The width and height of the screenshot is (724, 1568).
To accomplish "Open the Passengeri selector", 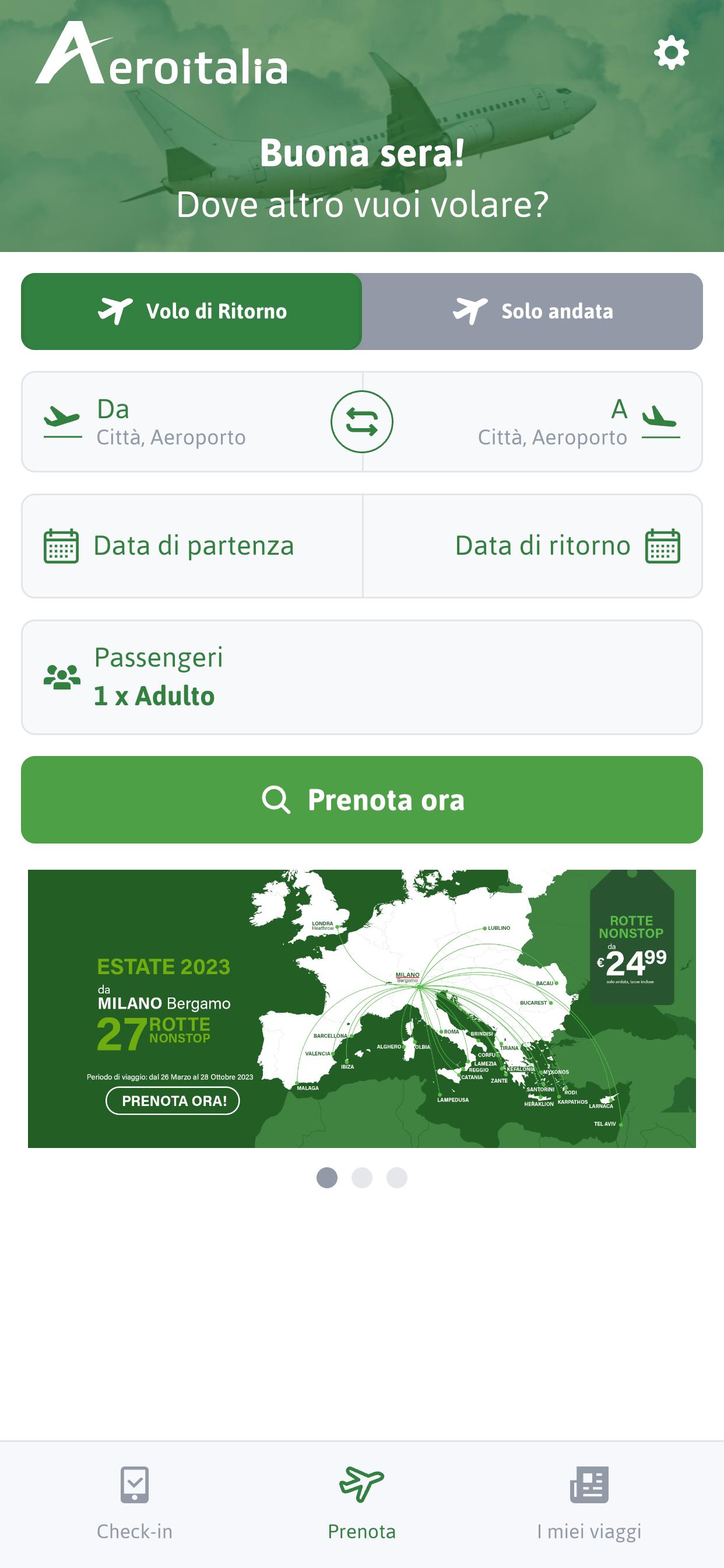I will click(362, 677).
